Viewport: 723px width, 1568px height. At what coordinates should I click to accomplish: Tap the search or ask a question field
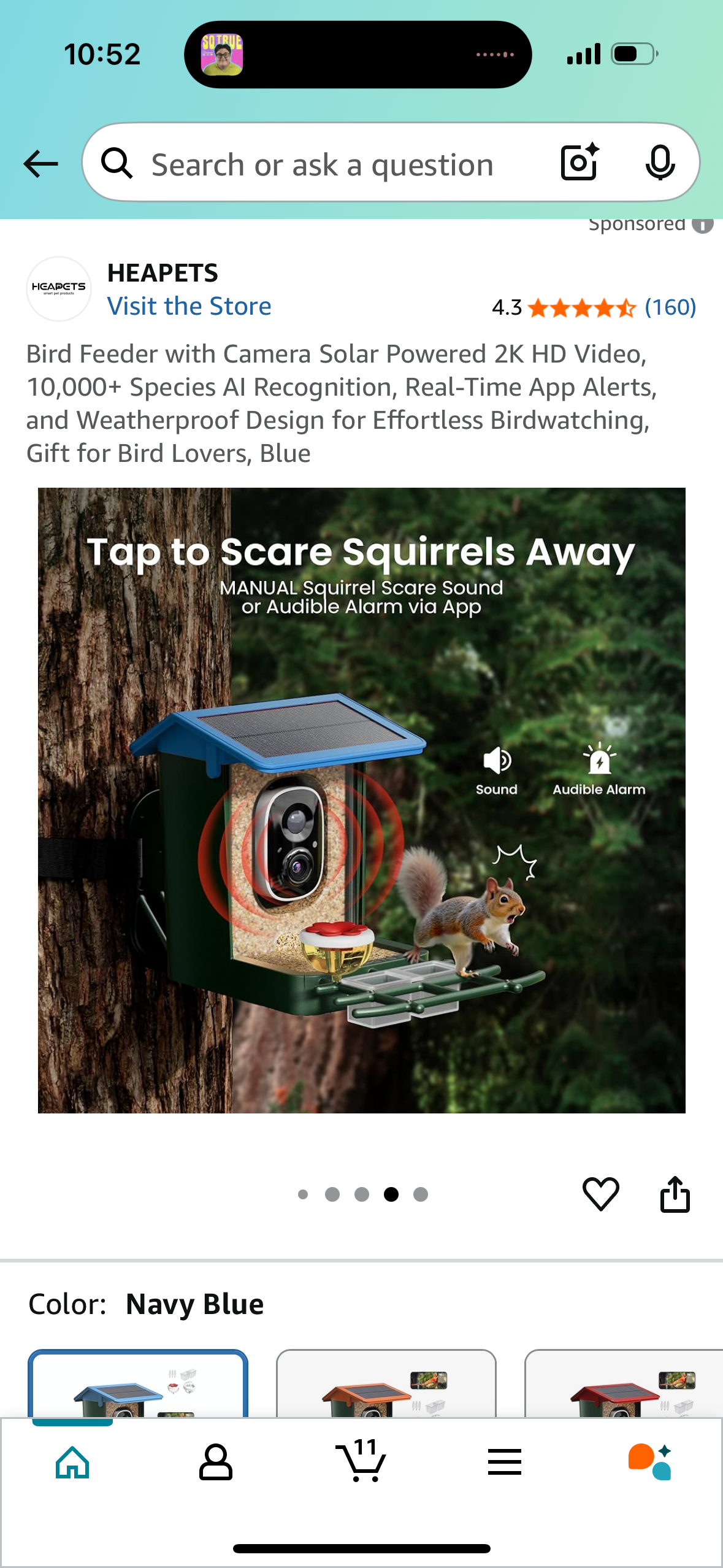pos(322,164)
